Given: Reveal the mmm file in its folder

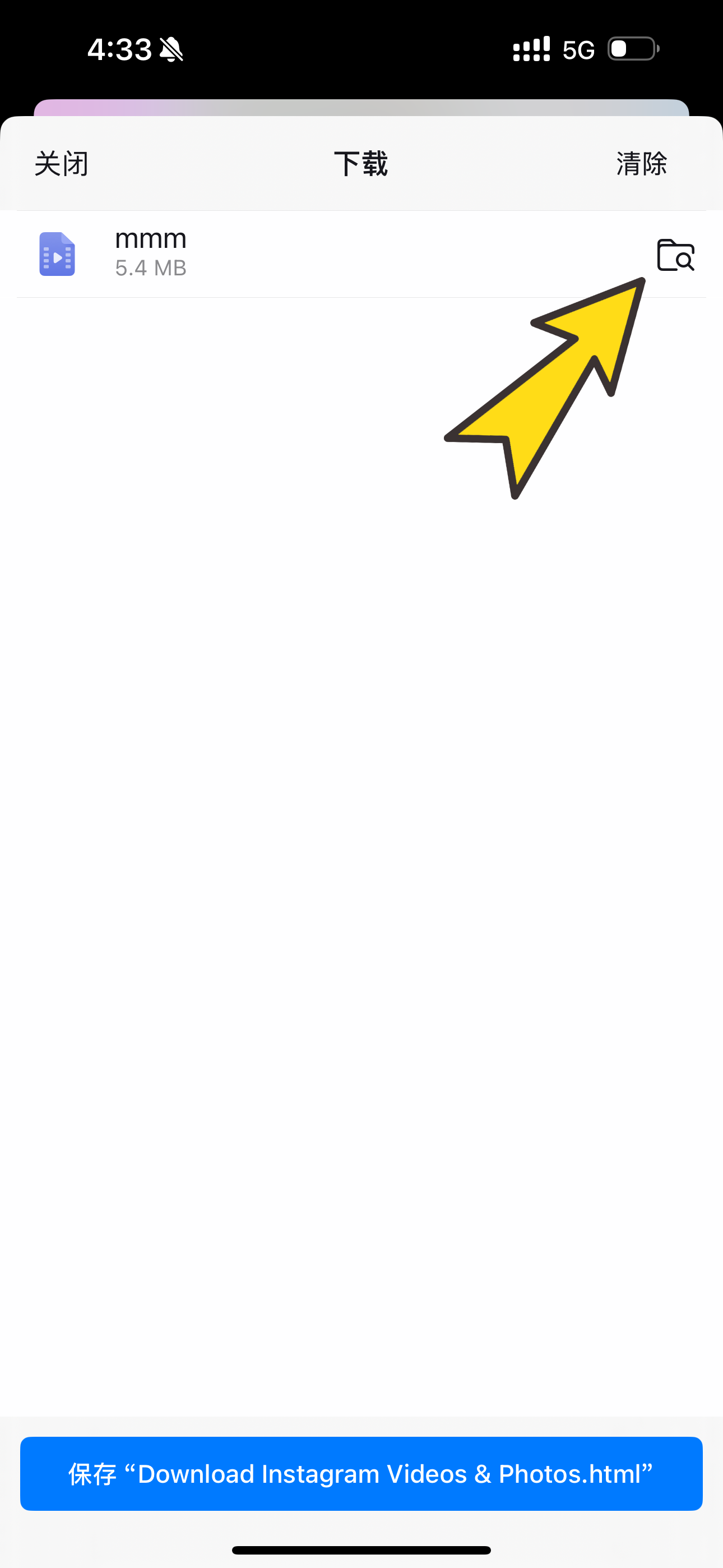Looking at the screenshot, I should 675,255.
